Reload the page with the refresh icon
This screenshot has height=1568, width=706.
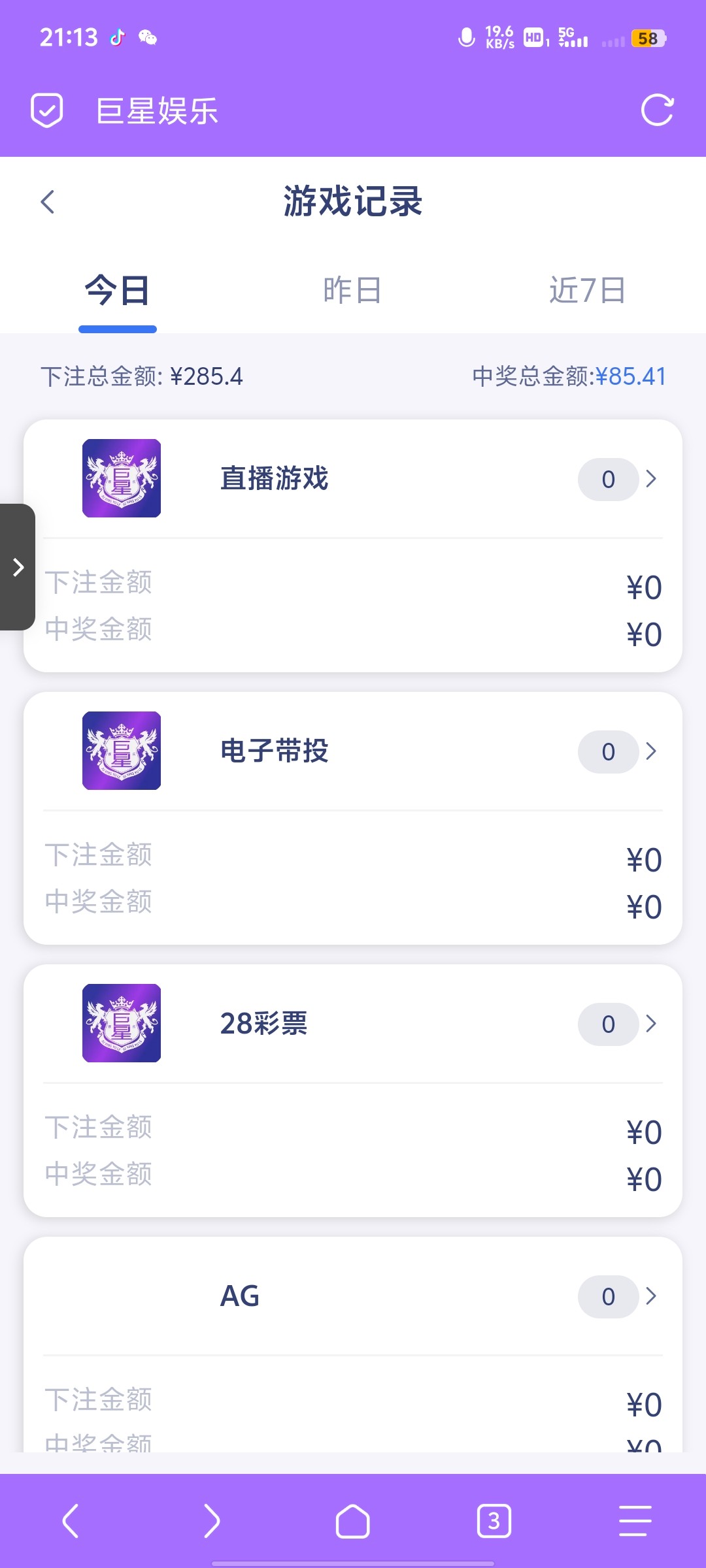click(657, 110)
